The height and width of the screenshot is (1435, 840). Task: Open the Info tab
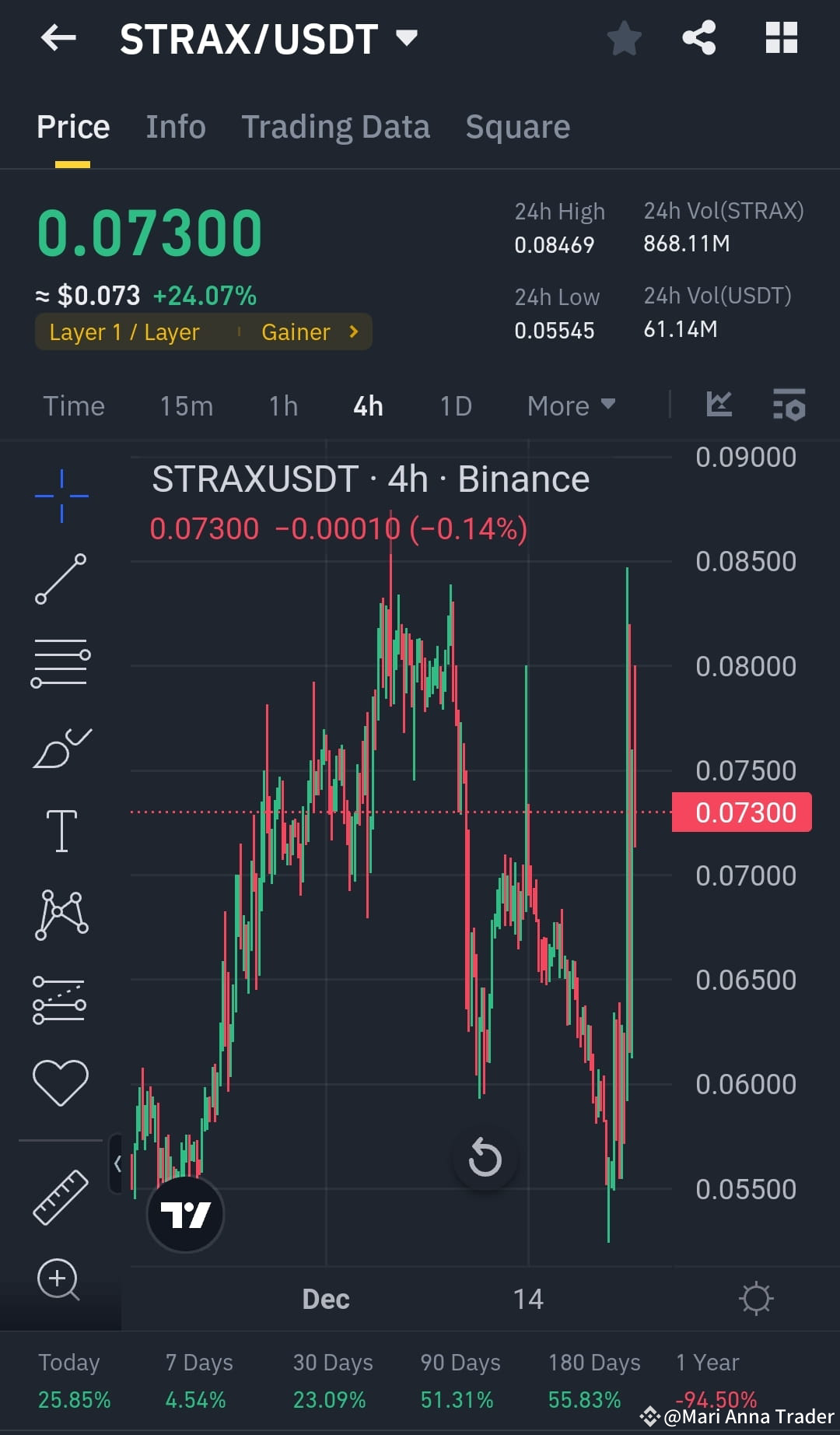point(175,126)
